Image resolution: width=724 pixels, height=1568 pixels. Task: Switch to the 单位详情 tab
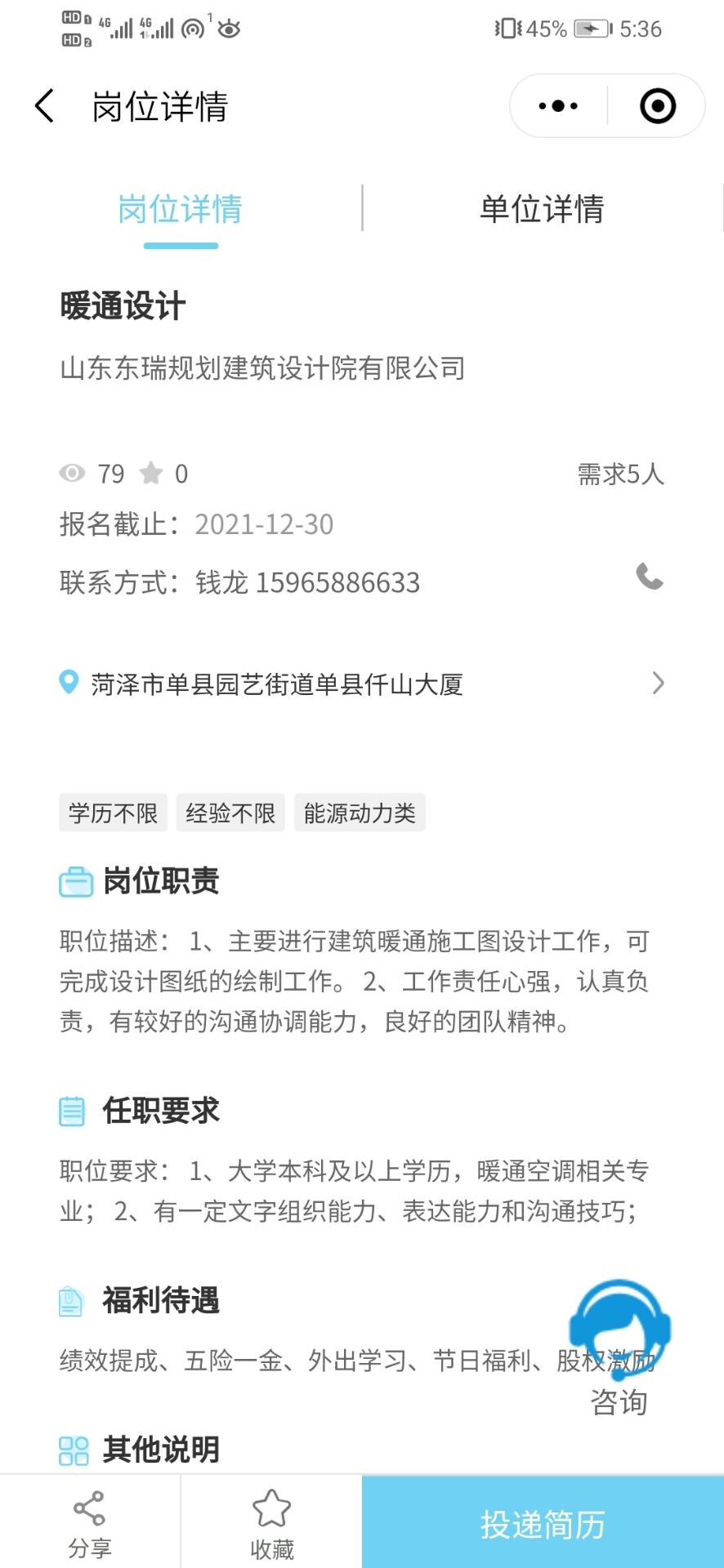point(542,209)
